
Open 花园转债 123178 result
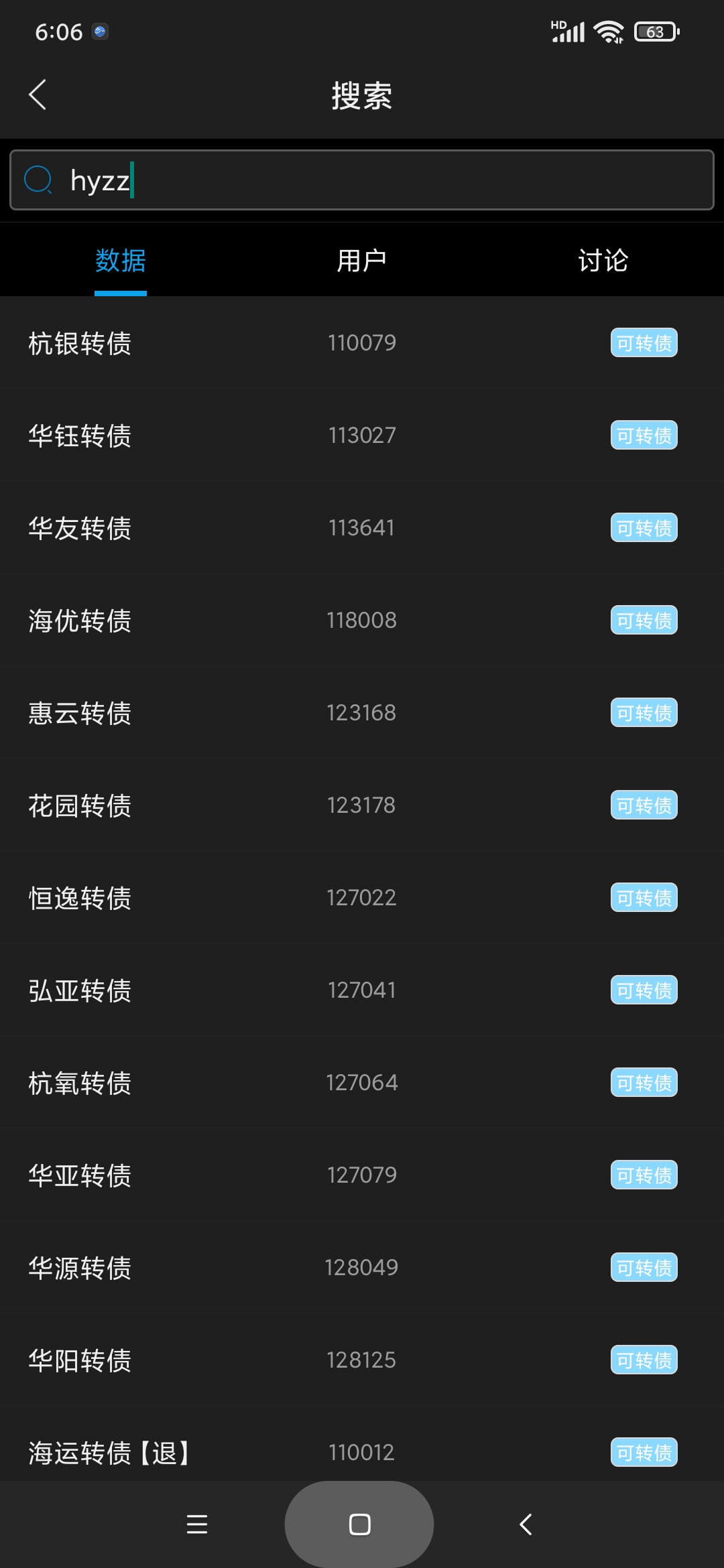(x=362, y=805)
